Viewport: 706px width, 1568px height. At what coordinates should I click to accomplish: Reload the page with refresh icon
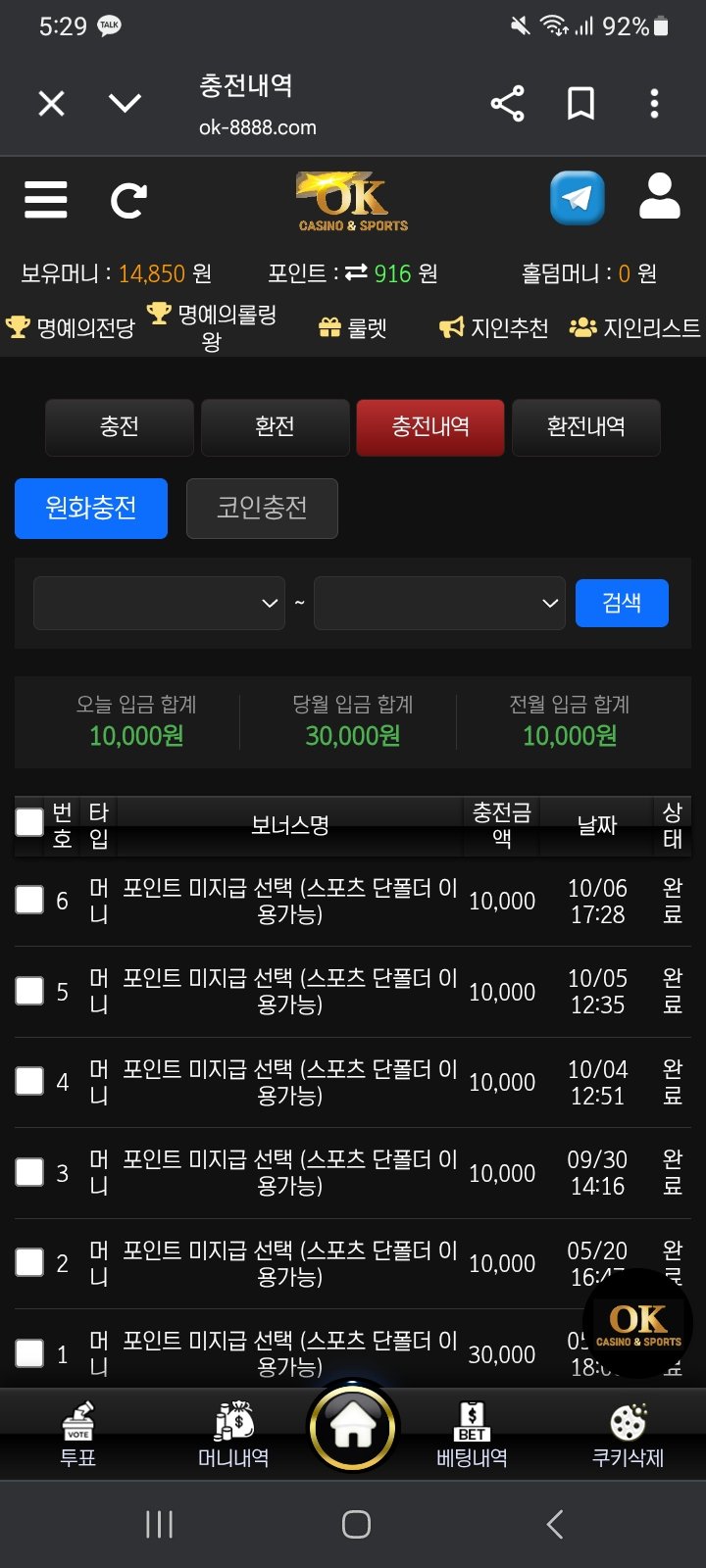coord(128,201)
